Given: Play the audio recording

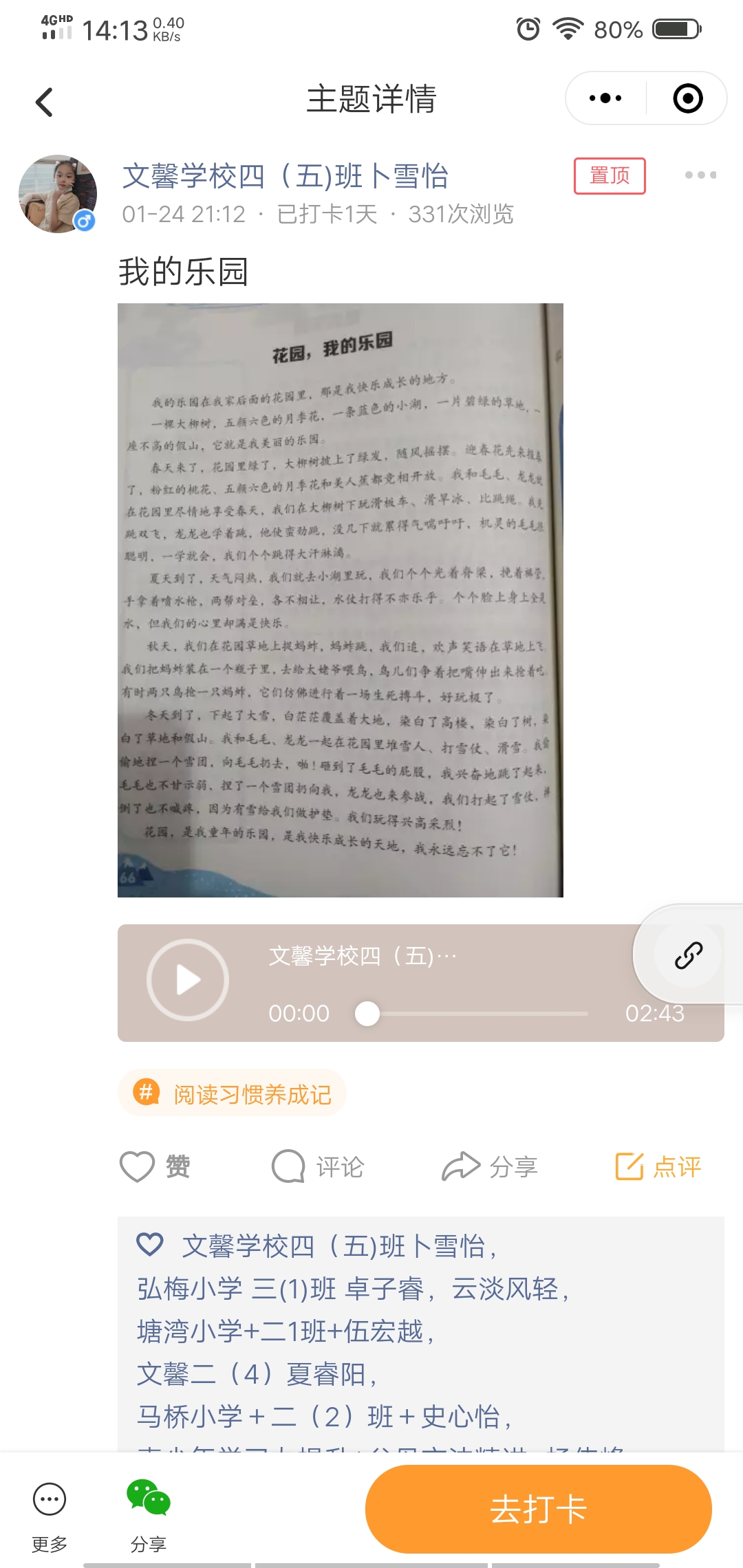Looking at the screenshot, I should point(188,980).
